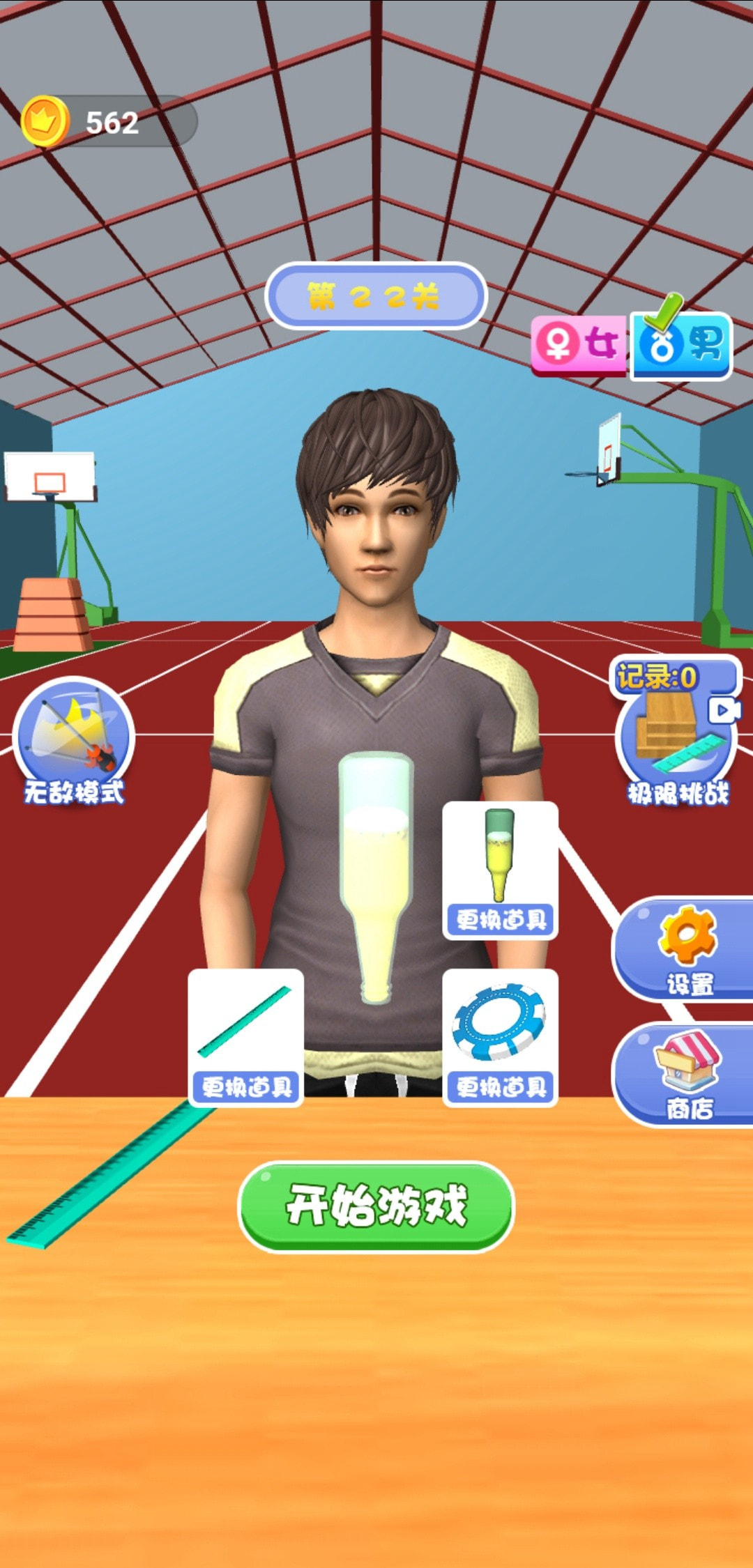Change the blue chip prop via 更换道具
The width and height of the screenshot is (753, 1568).
[500, 1038]
